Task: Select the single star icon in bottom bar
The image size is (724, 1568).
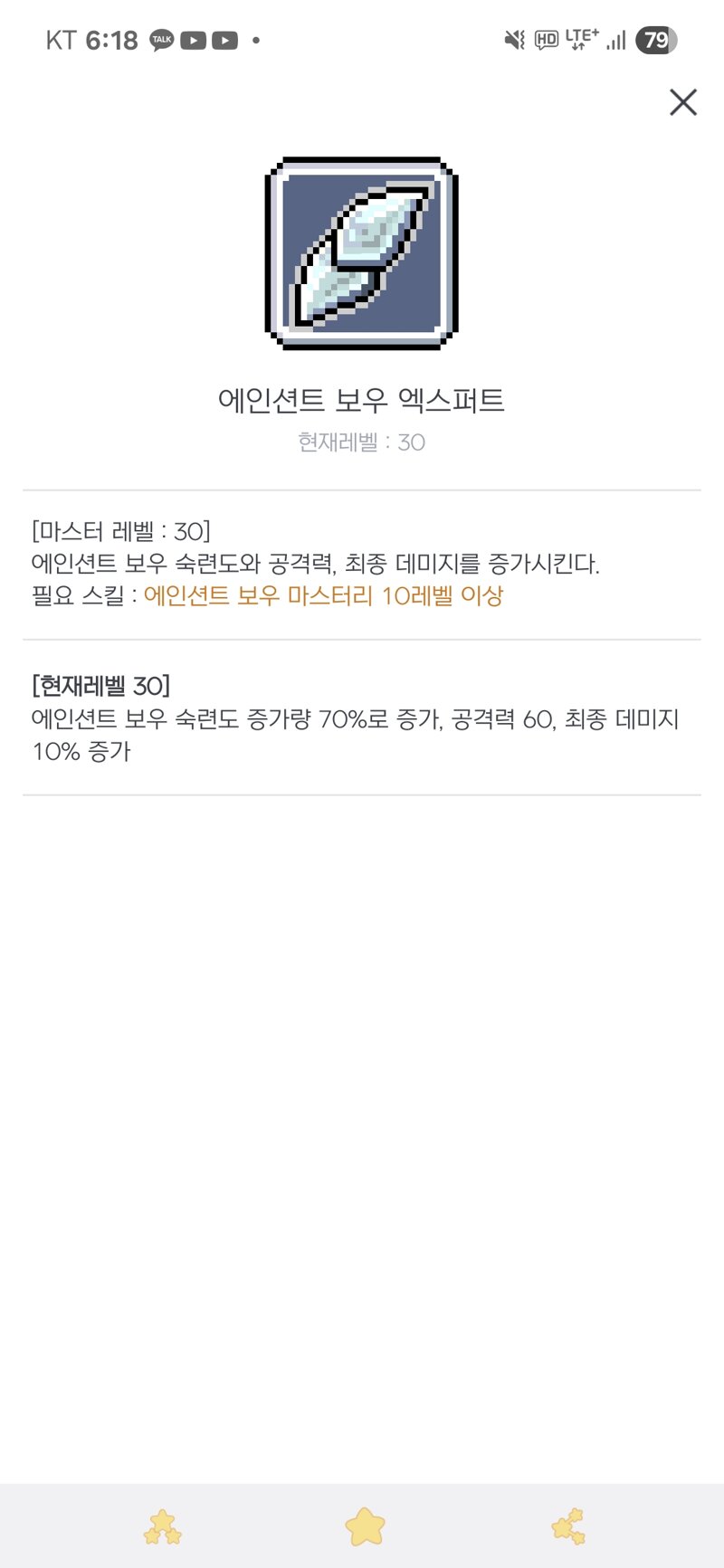Action: (366, 1527)
